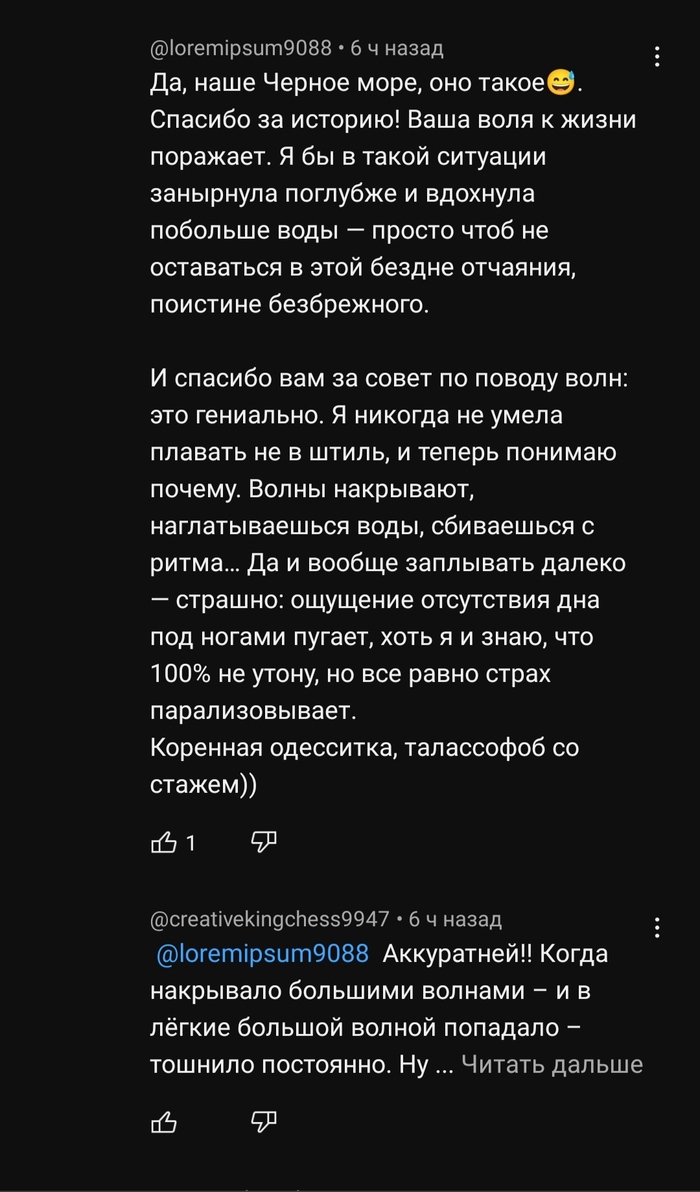Image resolution: width=700 pixels, height=1192 pixels.
Task: Dislike the reply by creativekingchess9947
Action: click(263, 1122)
